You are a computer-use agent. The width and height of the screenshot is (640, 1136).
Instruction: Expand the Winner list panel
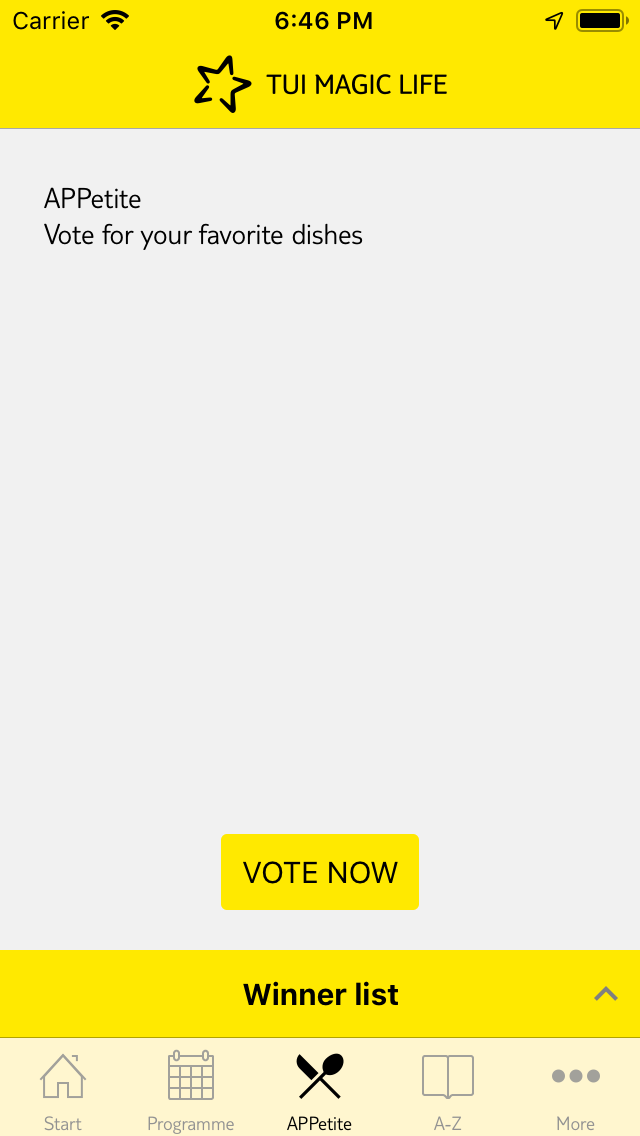320,994
